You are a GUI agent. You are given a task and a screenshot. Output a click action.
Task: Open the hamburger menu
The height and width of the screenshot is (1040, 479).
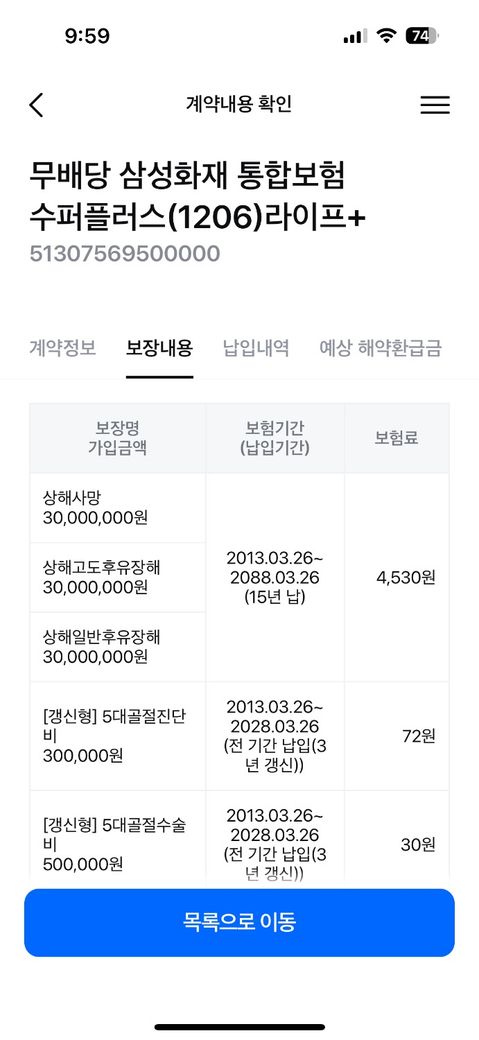click(435, 105)
